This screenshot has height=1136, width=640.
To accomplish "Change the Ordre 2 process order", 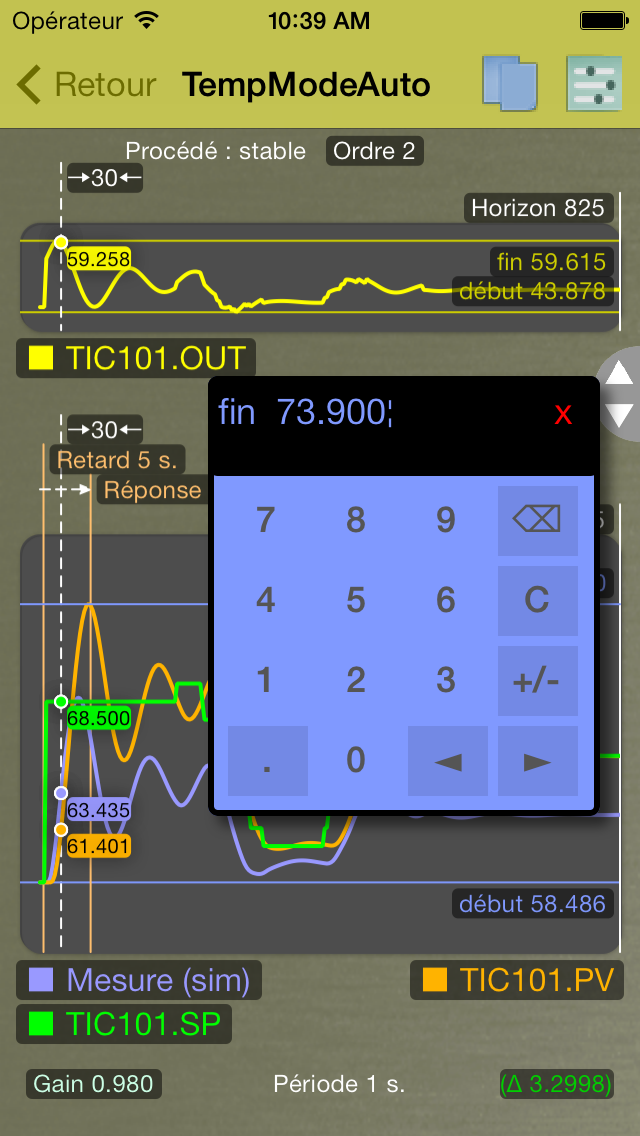I will pyautogui.click(x=375, y=151).
